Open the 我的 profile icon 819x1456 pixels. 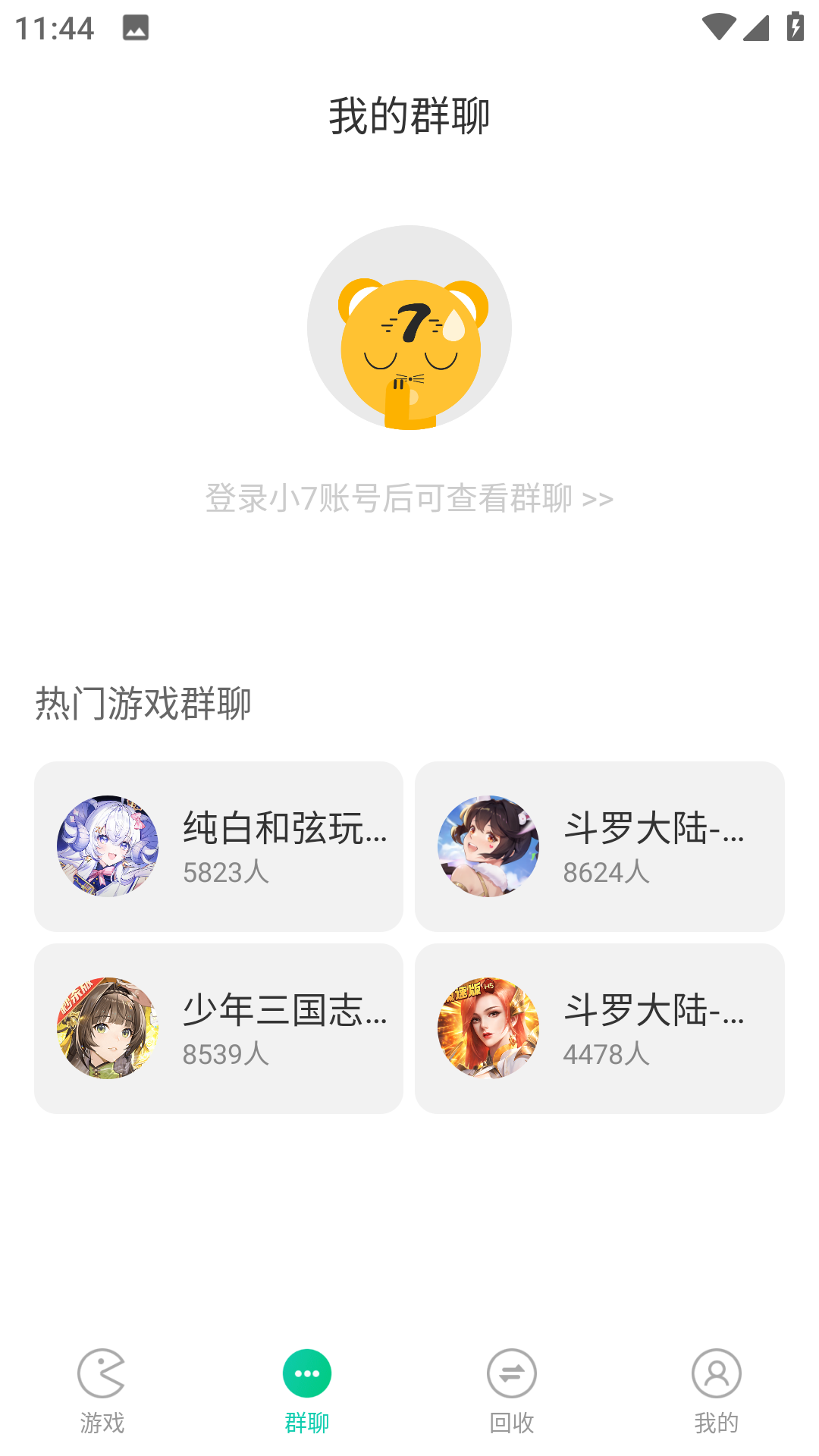pyautogui.click(x=716, y=1372)
